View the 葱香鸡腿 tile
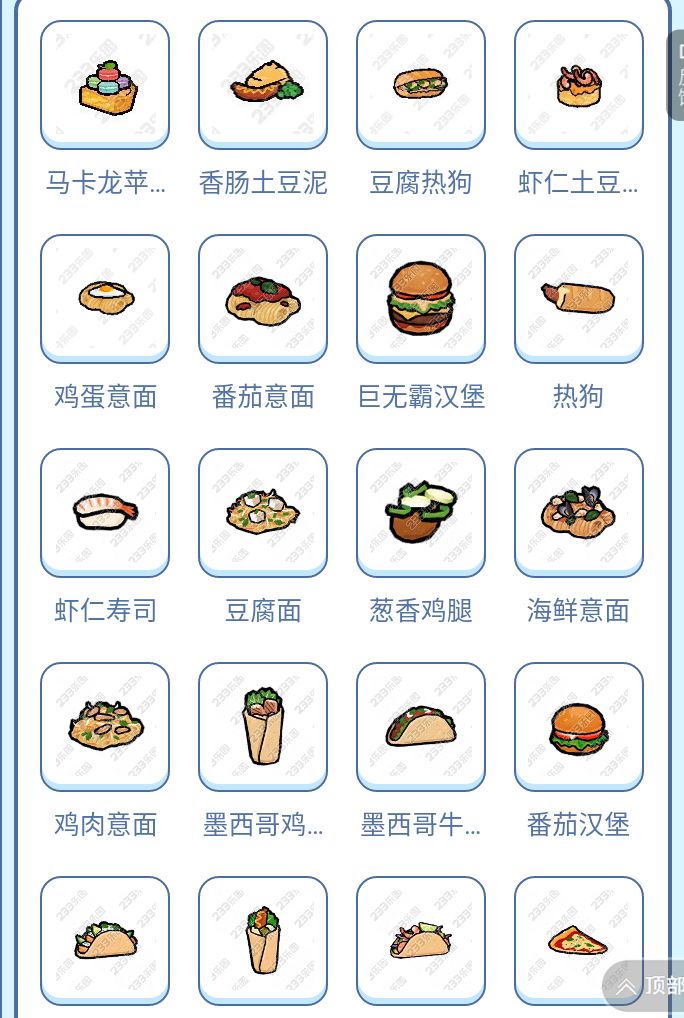 pos(421,512)
